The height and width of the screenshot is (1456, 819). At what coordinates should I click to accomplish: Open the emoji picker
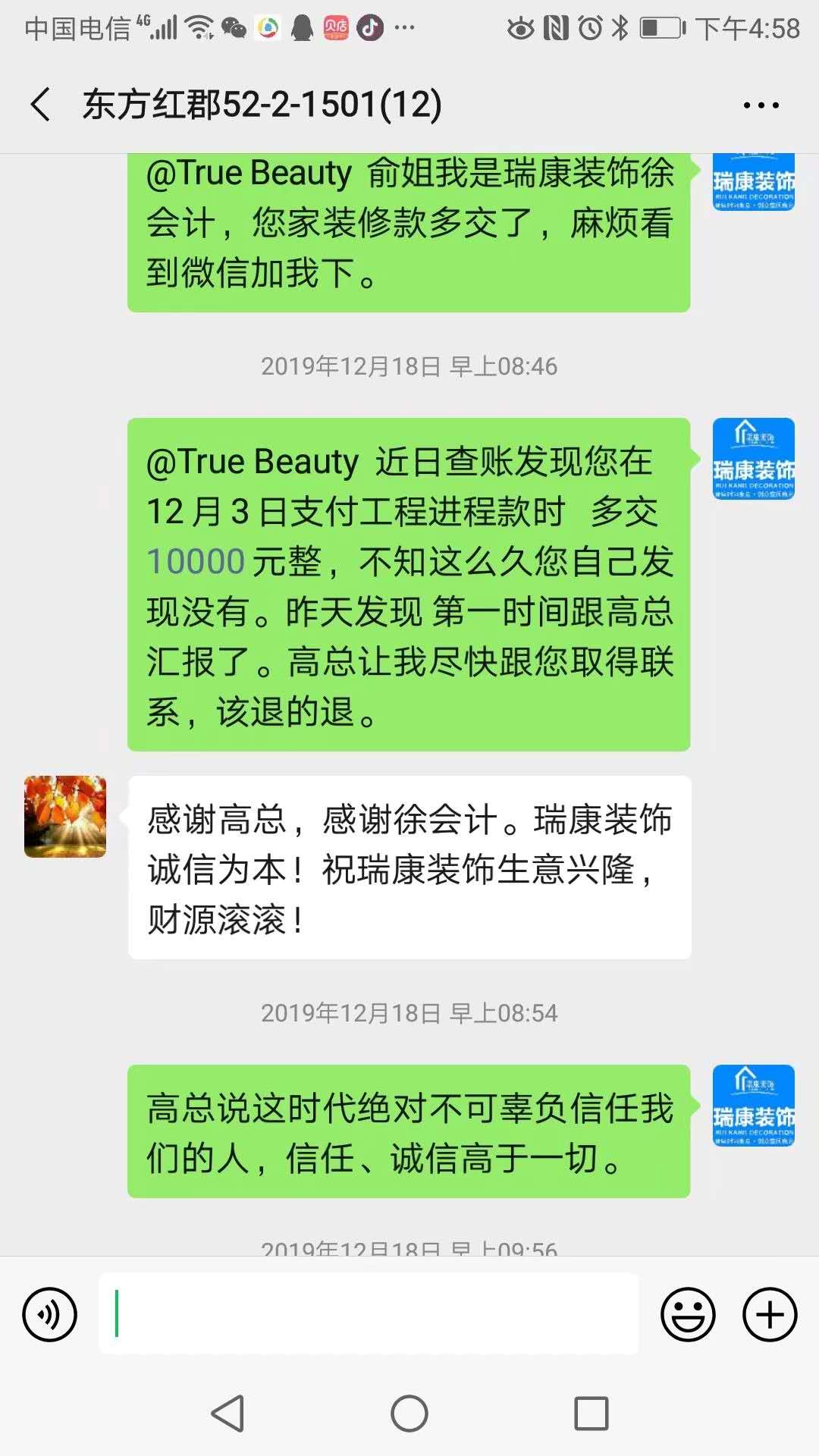coord(688,1314)
